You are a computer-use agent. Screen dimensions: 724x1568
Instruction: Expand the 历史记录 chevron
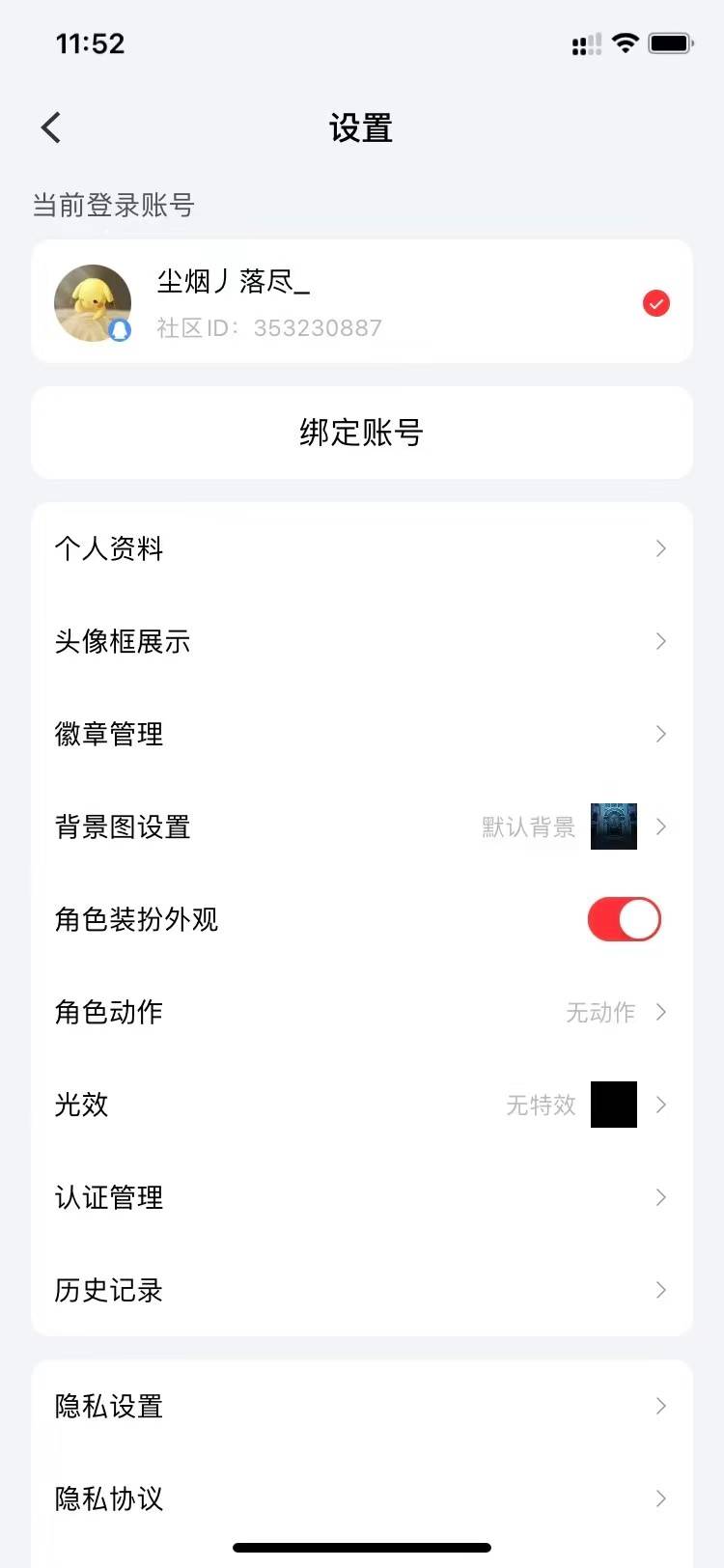661,1290
